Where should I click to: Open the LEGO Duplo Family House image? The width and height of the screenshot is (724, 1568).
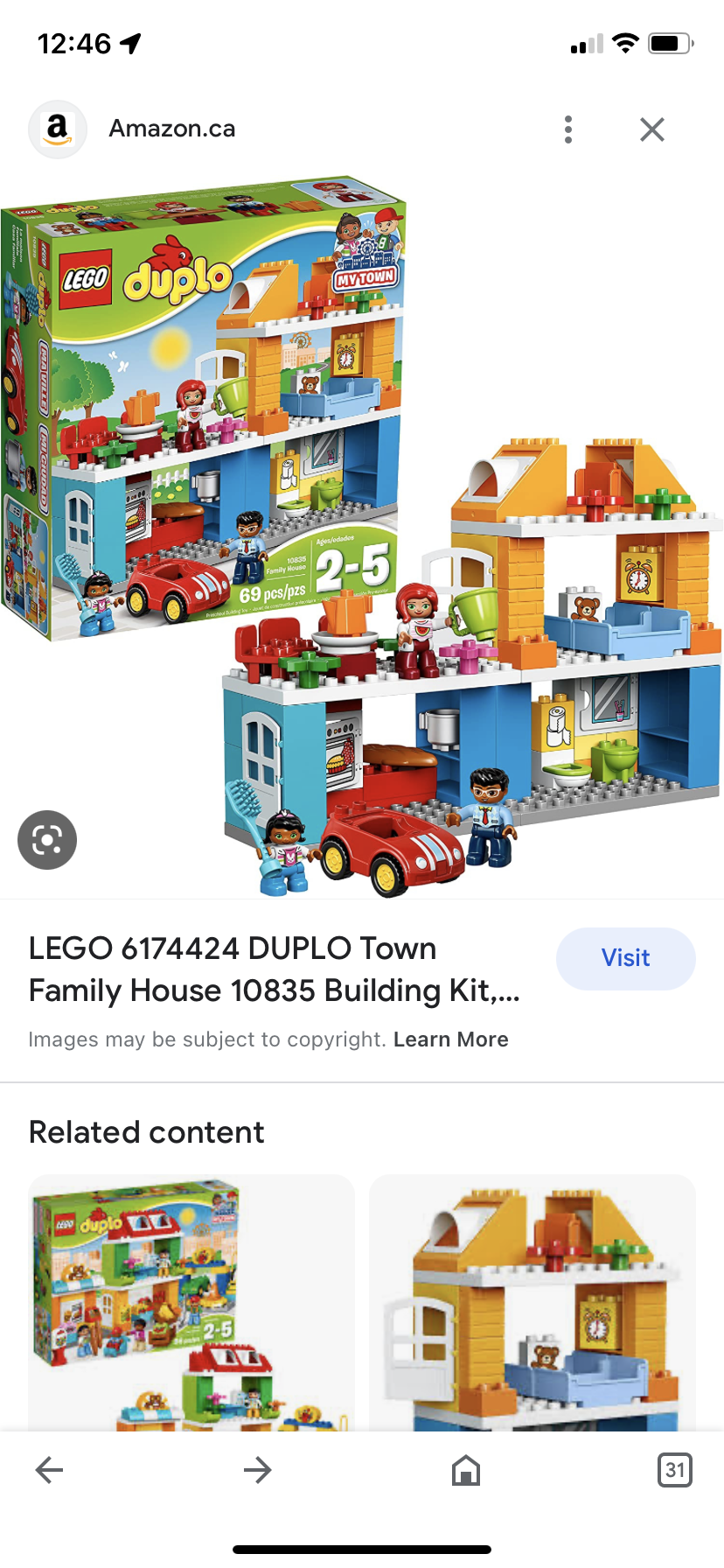click(x=362, y=536)
